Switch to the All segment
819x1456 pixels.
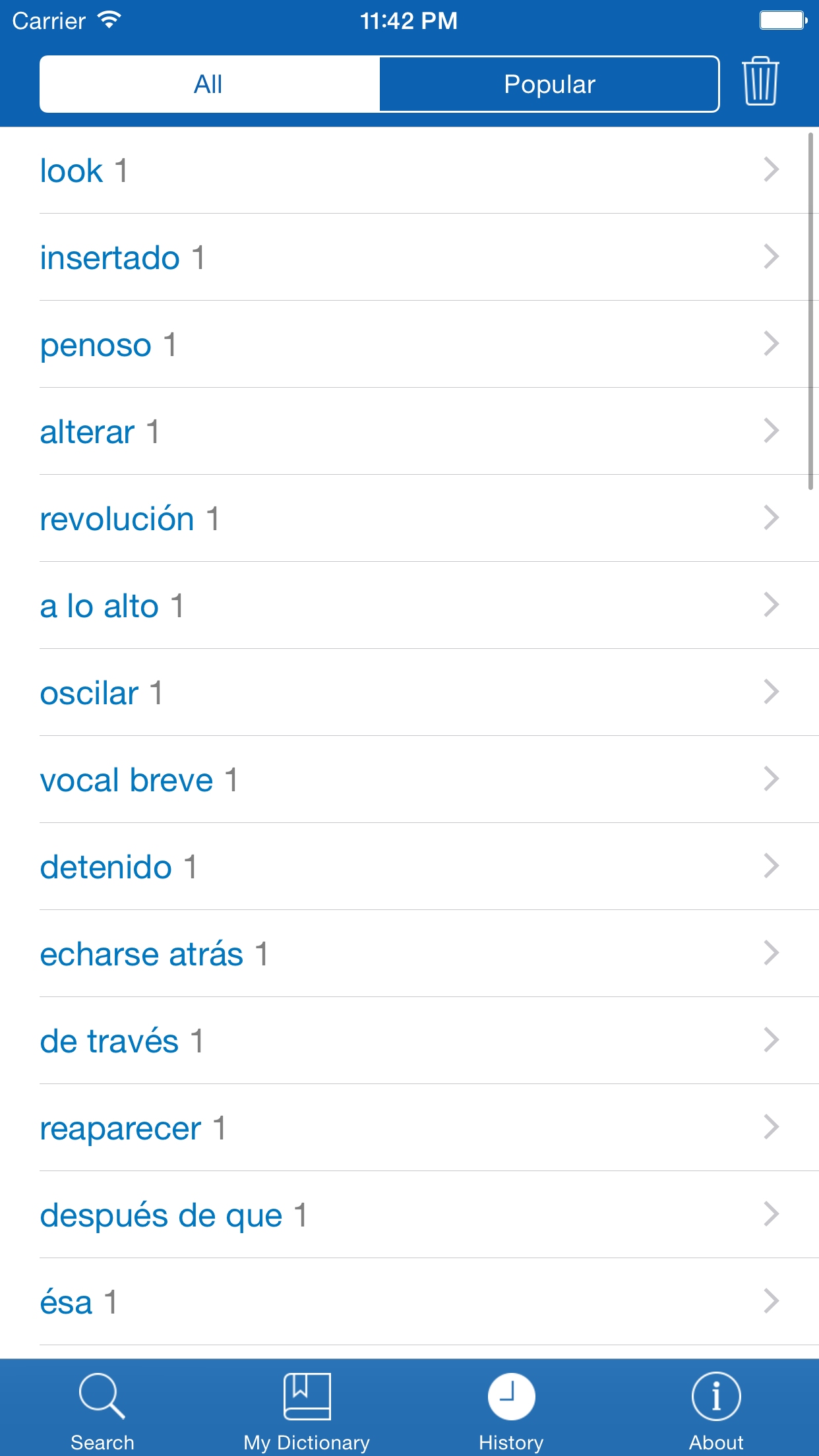(x=209, y=84)
